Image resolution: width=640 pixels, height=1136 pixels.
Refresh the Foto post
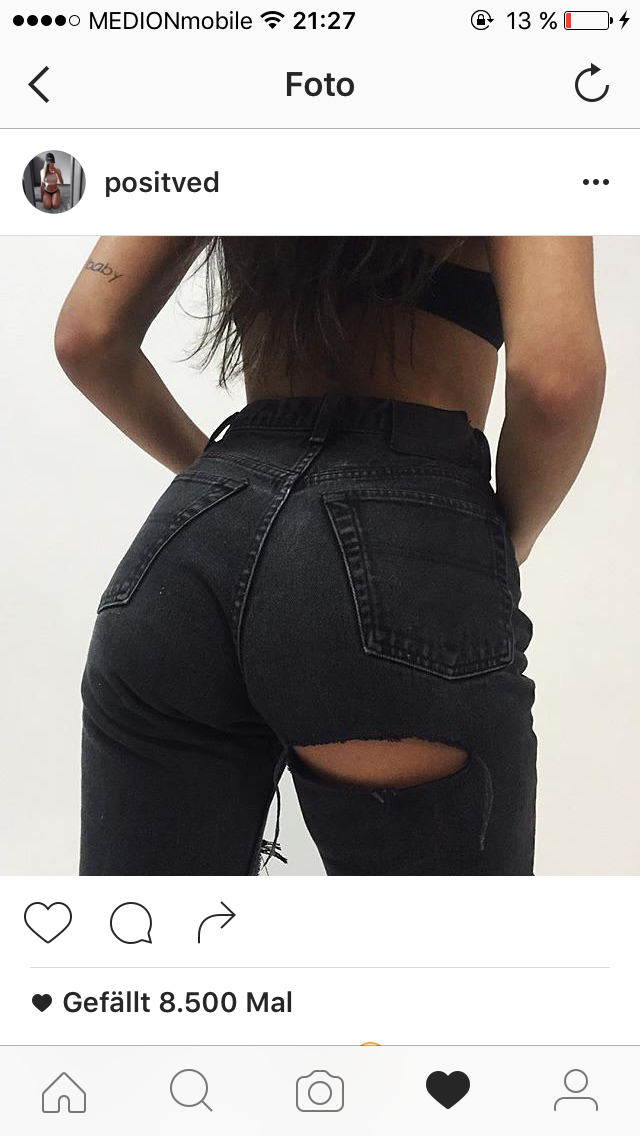click(591, 85)
